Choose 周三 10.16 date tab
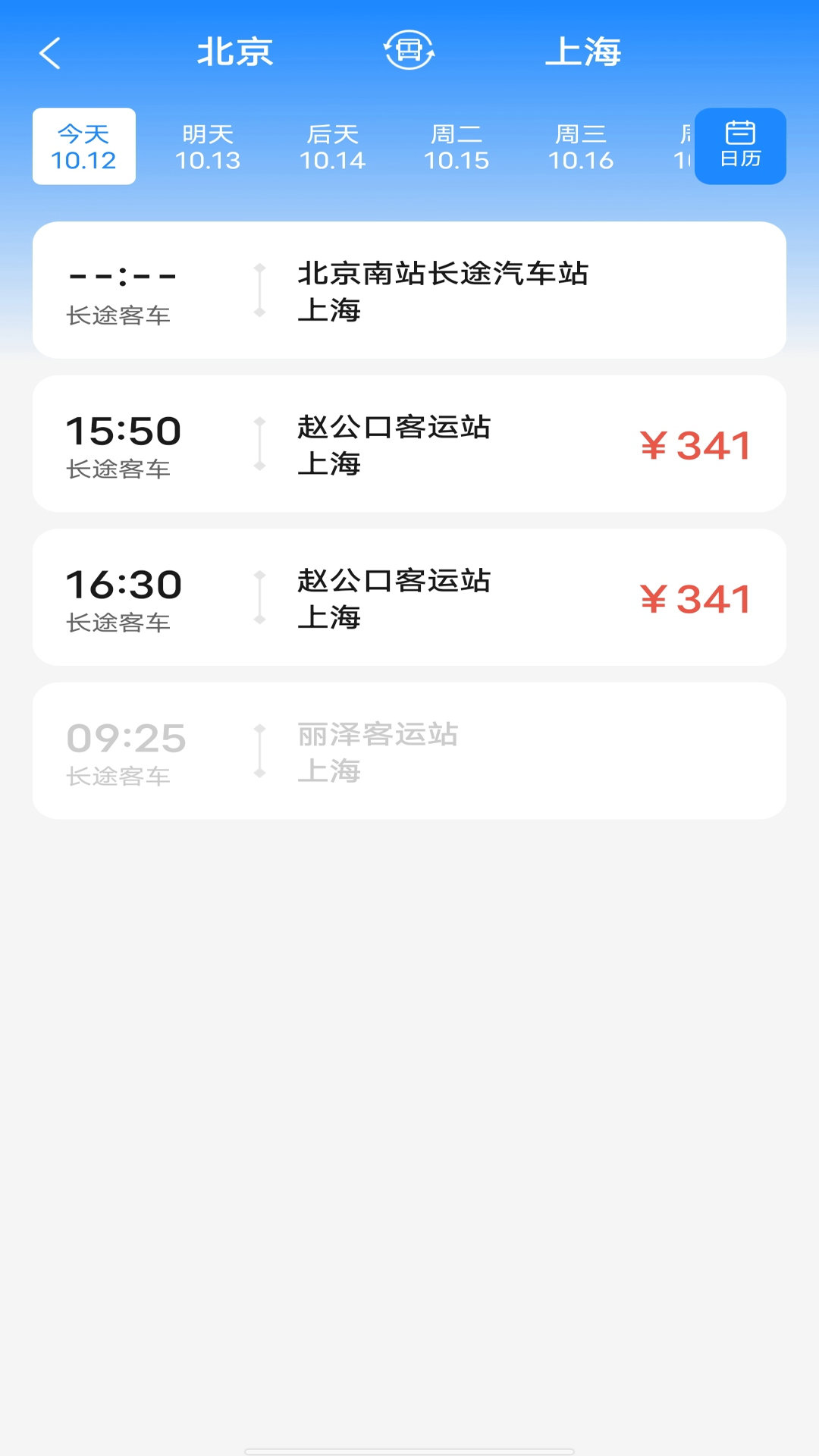 (581, 146)
